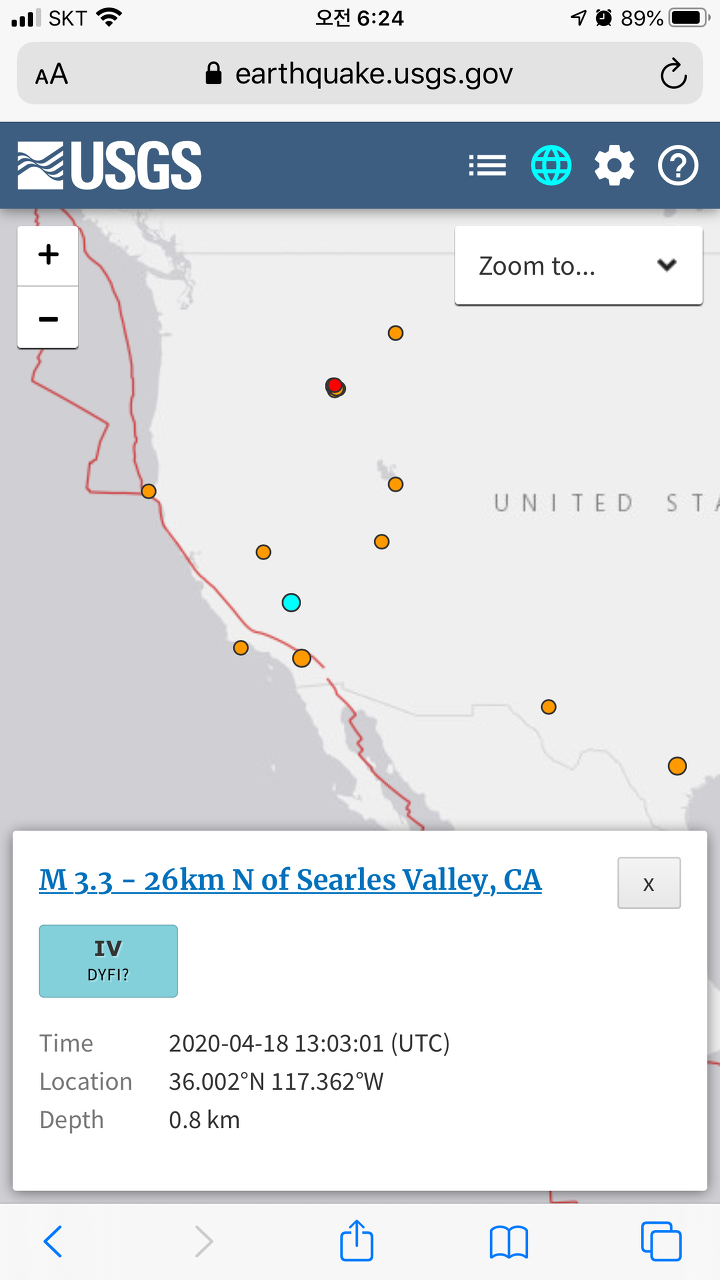Tap the DYFI? intensity IV badge

[x=108, y=961]
